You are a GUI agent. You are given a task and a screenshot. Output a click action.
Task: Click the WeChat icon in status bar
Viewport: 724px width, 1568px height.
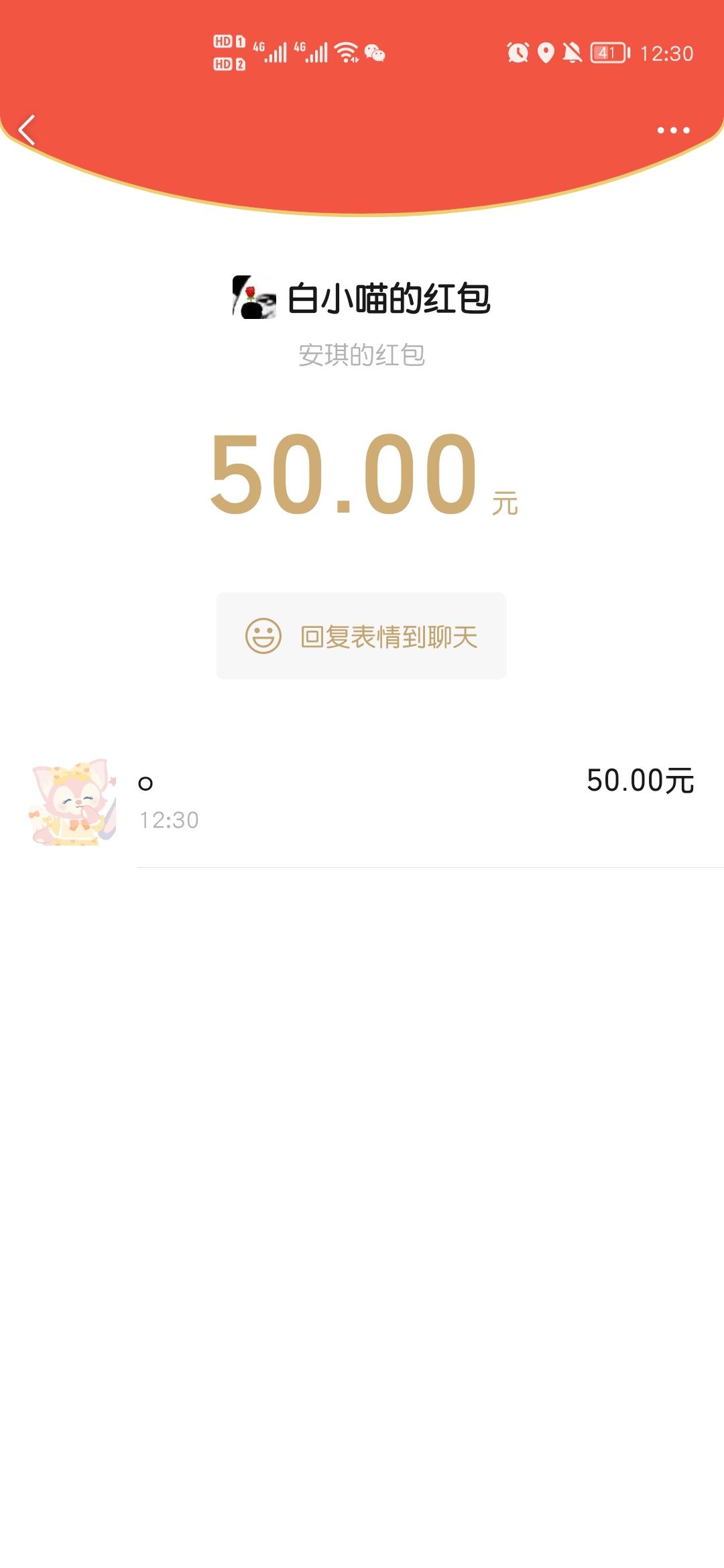tap(375, 52)
